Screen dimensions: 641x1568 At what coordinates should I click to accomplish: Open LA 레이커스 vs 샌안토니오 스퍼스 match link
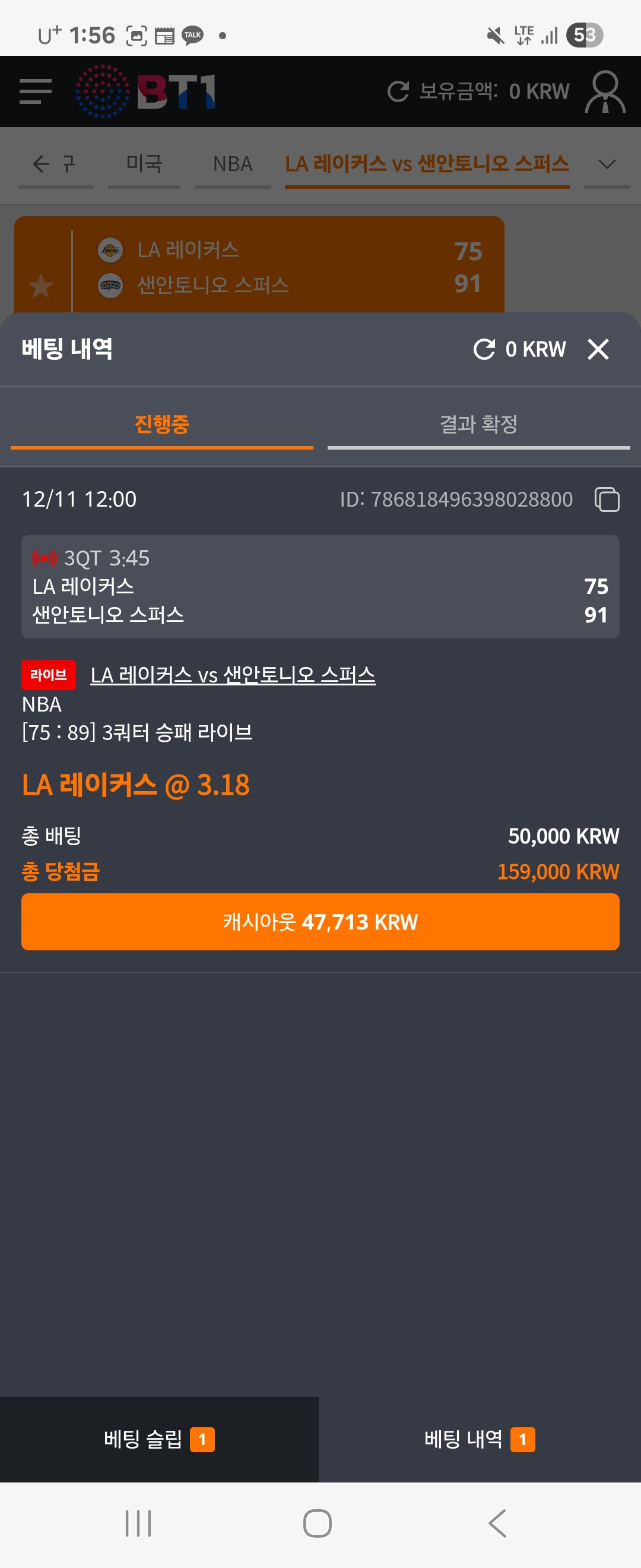(x=233, y=675)
